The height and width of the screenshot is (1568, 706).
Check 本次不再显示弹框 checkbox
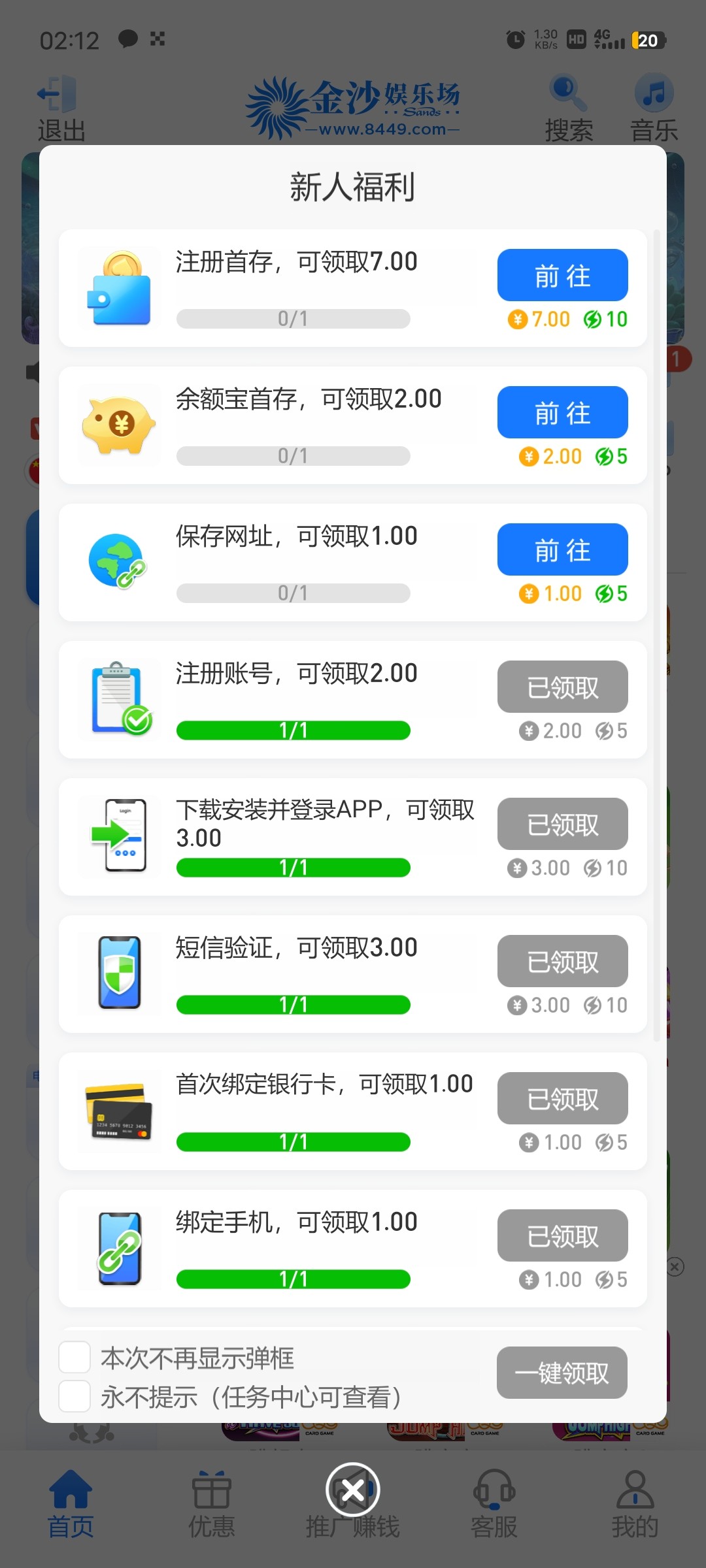point(75,1358)
